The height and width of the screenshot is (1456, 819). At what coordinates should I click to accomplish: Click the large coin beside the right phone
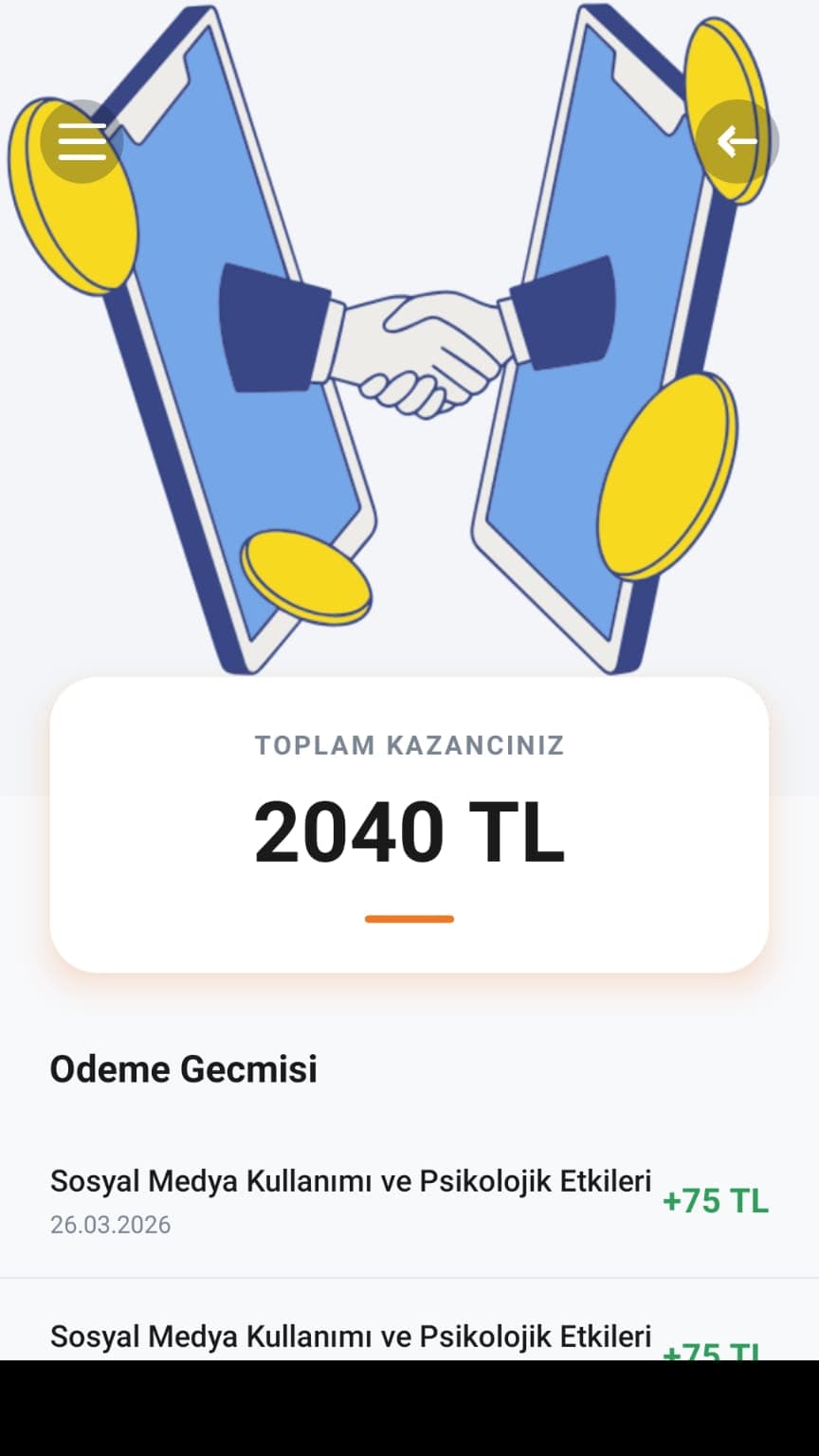pos(664,474)
